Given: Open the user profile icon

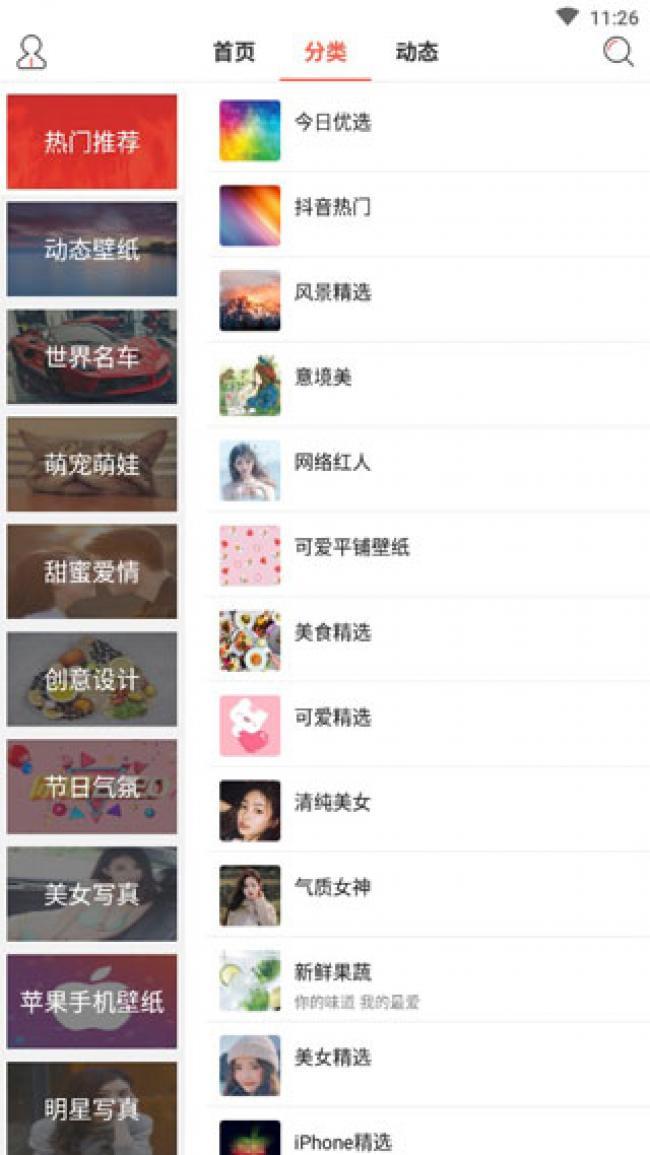Looking at the screenshot, I should [32, 52].
